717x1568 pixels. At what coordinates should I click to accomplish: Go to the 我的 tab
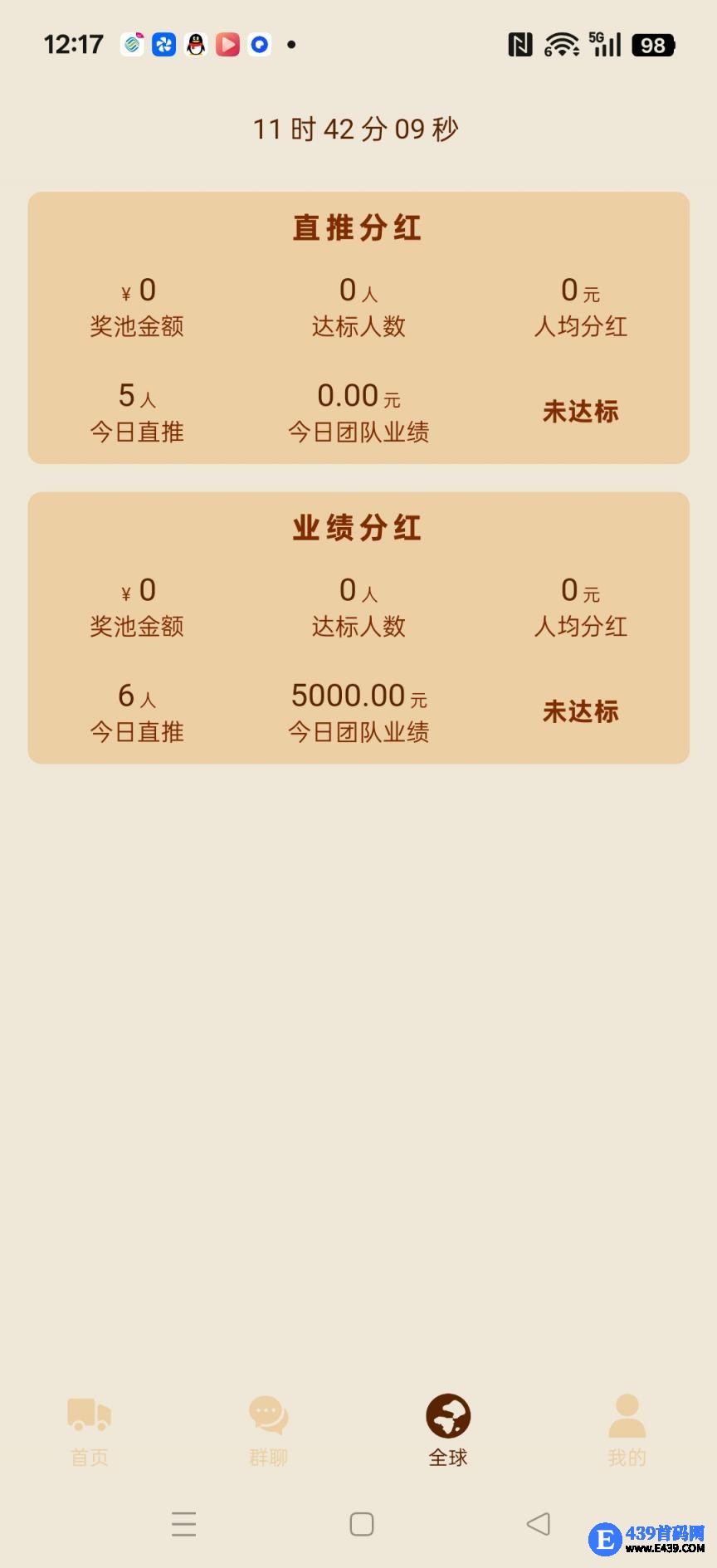click(627, 1429)
